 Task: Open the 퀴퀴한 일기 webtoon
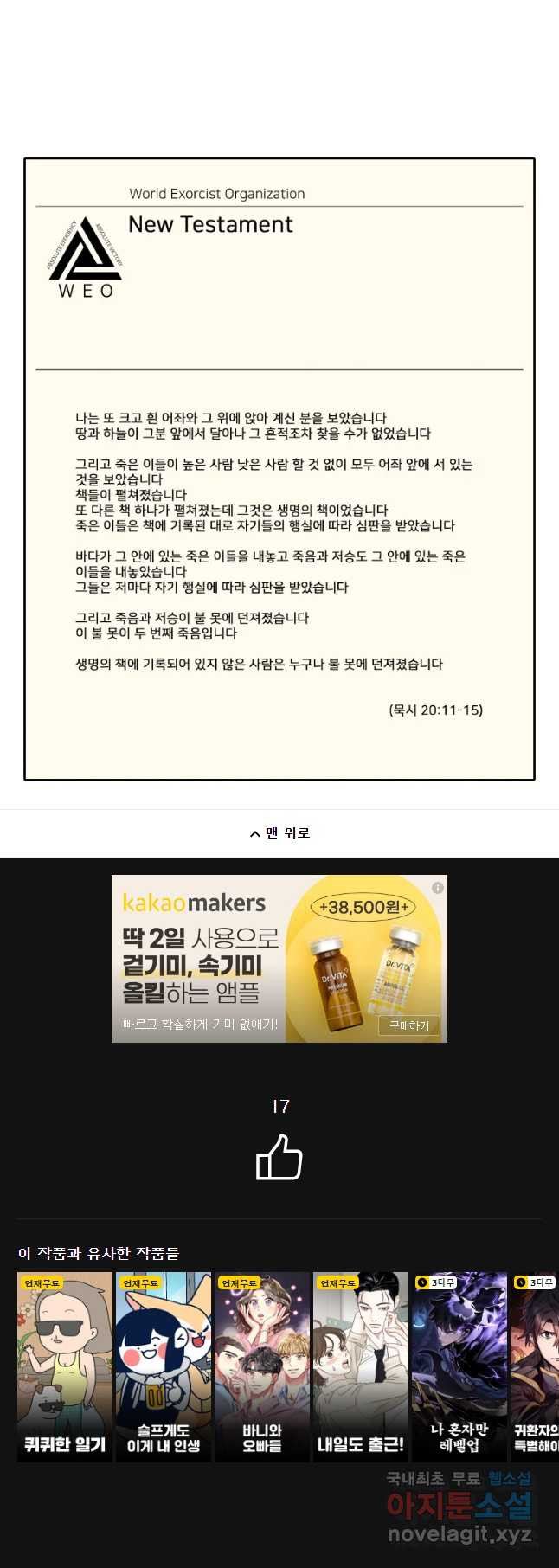pyautogui.click(x=65, y=1366)
